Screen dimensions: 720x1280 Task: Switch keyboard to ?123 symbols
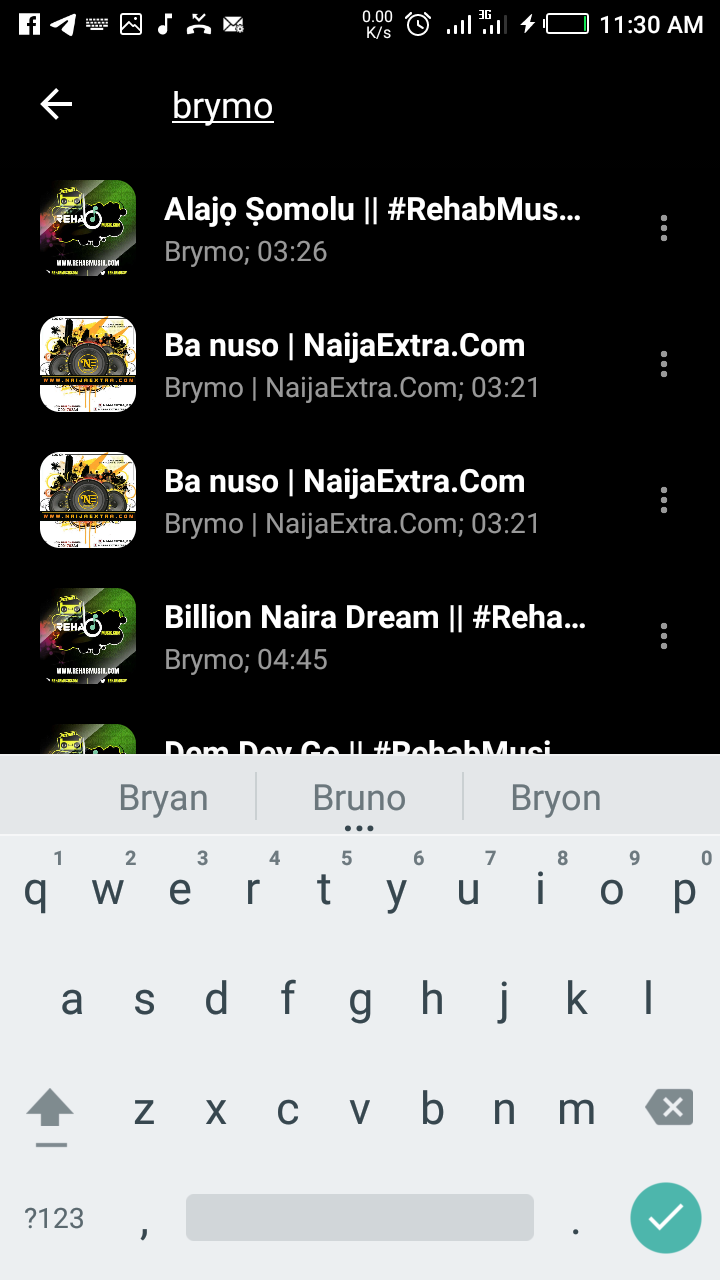[54, 1218]
